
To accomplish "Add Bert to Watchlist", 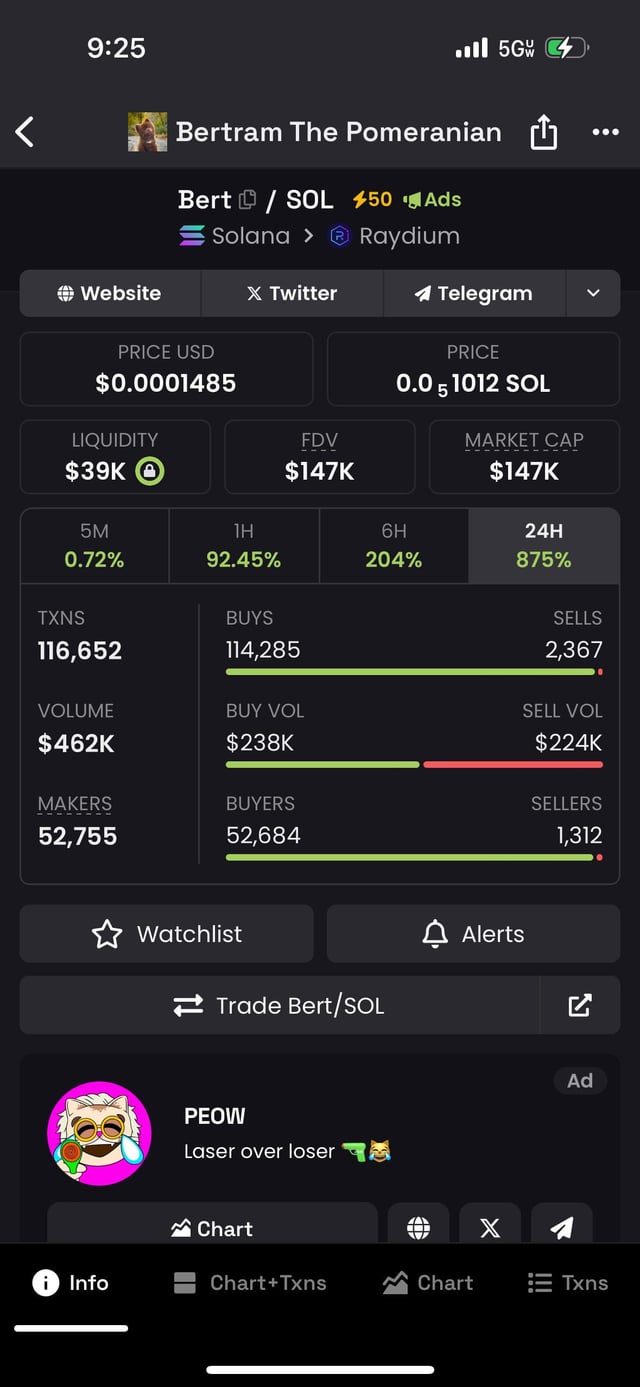I will point(167,934).
